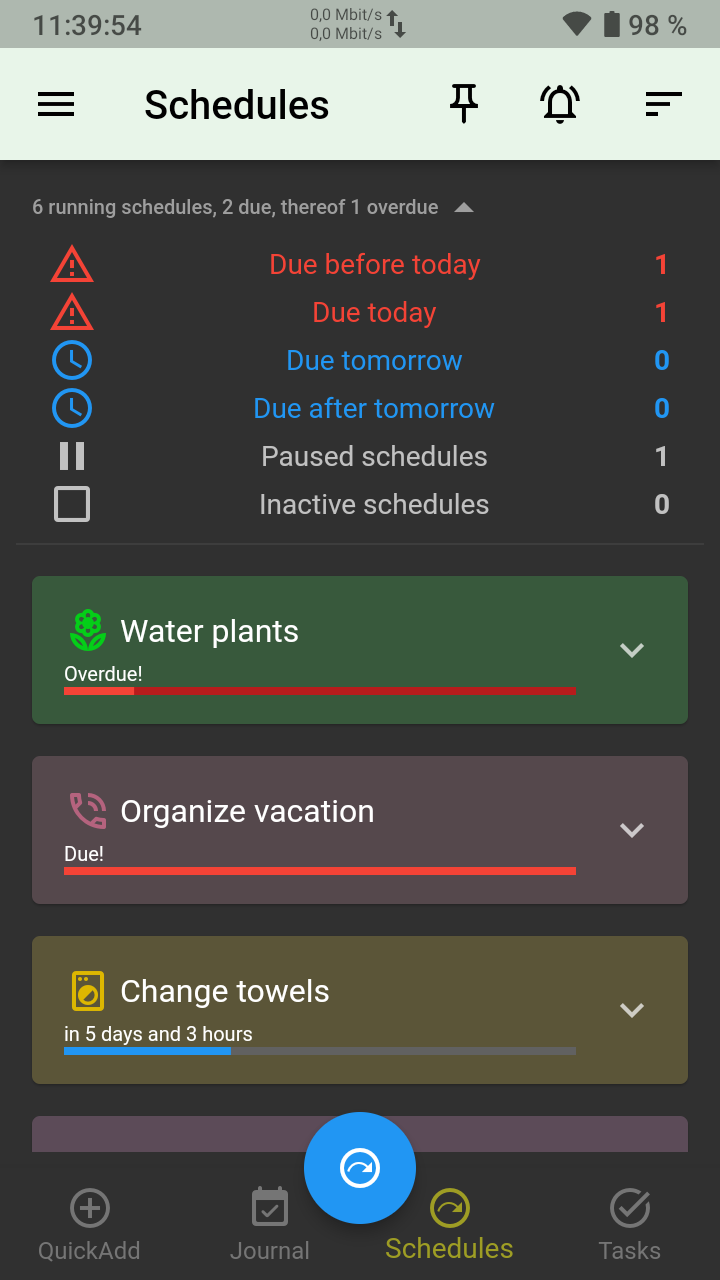Collapse the running schedules summary
This screenshot has height=1280, width=720.
click(x=464, y=208)
